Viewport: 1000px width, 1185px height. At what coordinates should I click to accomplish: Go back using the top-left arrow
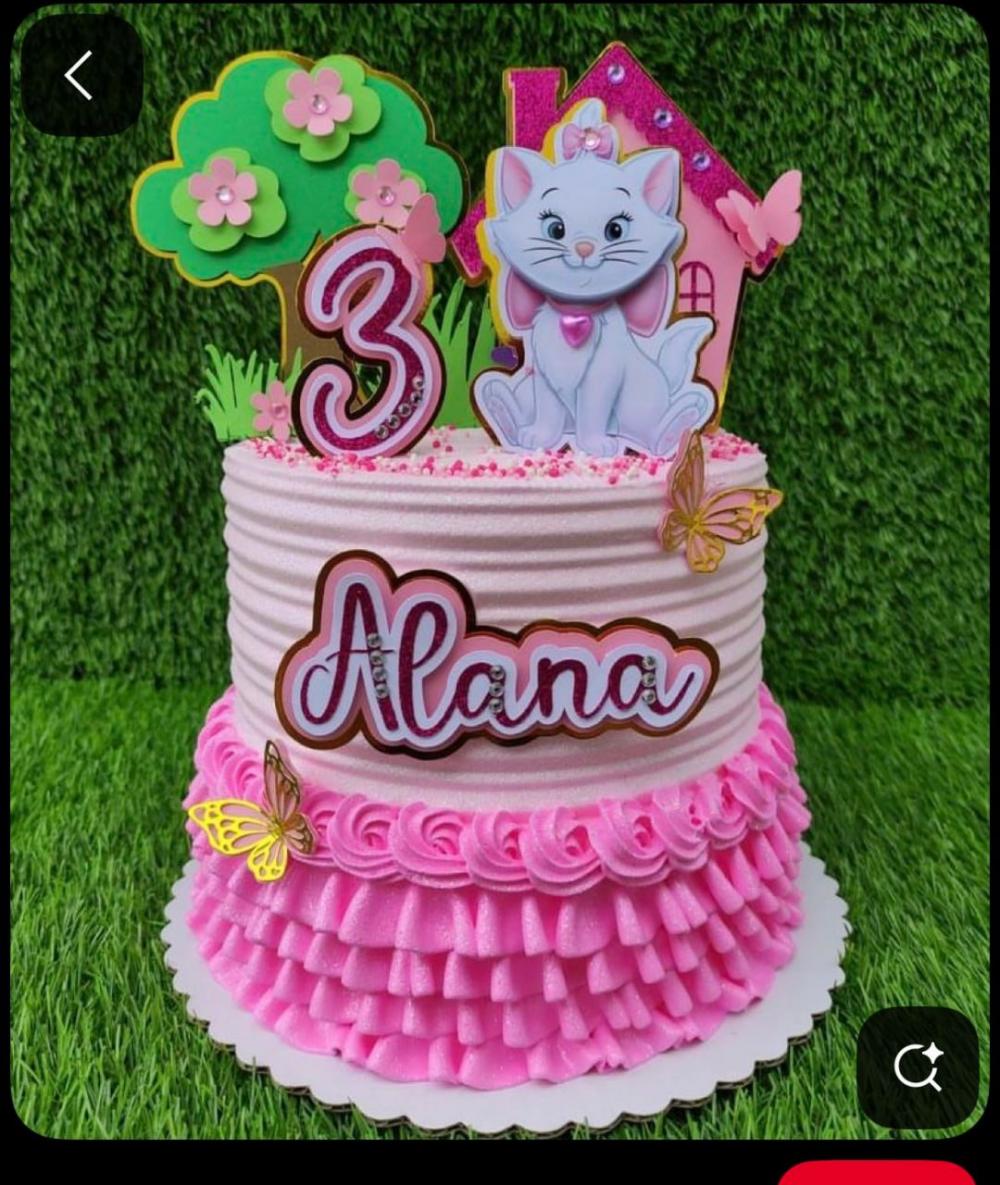pyautogui.click(x=80, y=76)
